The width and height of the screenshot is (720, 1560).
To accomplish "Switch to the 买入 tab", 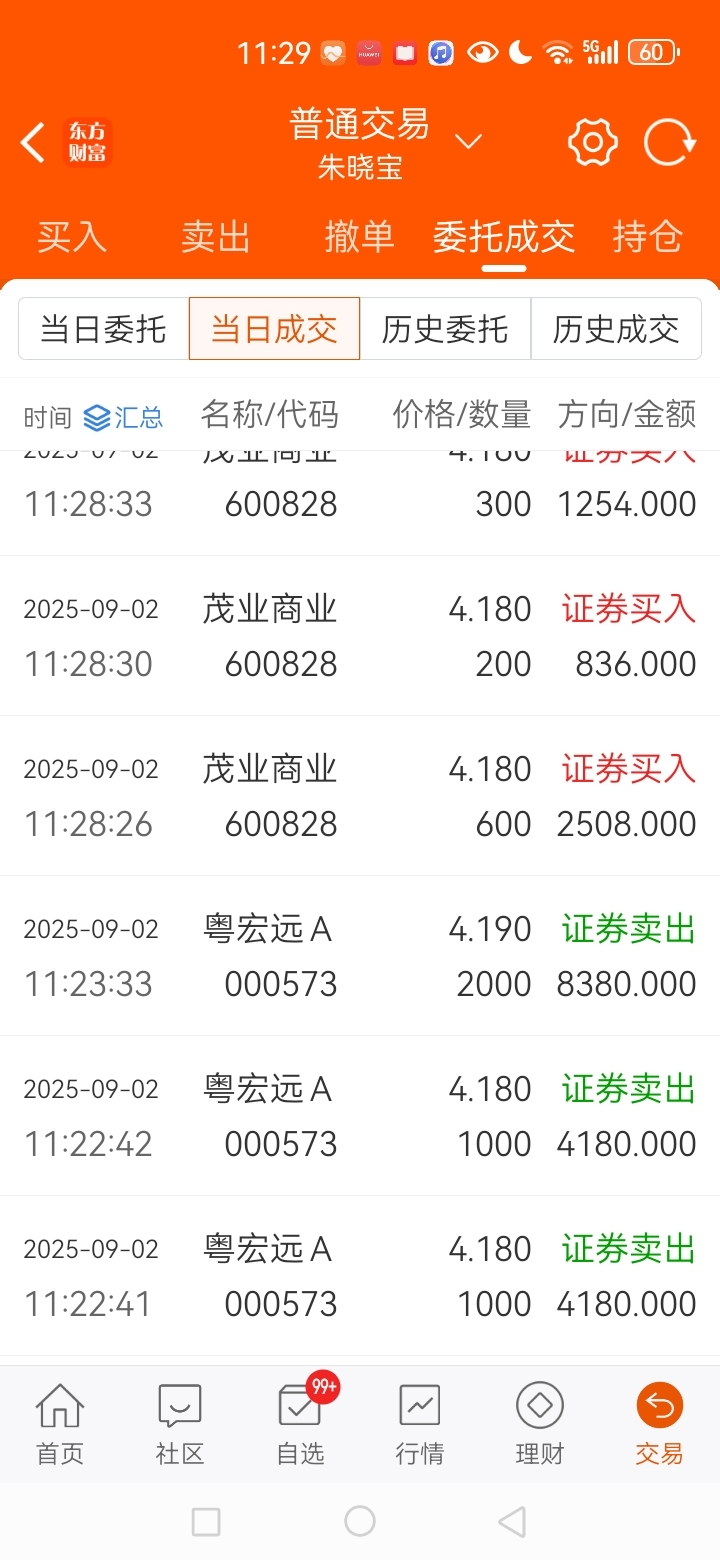I will point(72,237).
